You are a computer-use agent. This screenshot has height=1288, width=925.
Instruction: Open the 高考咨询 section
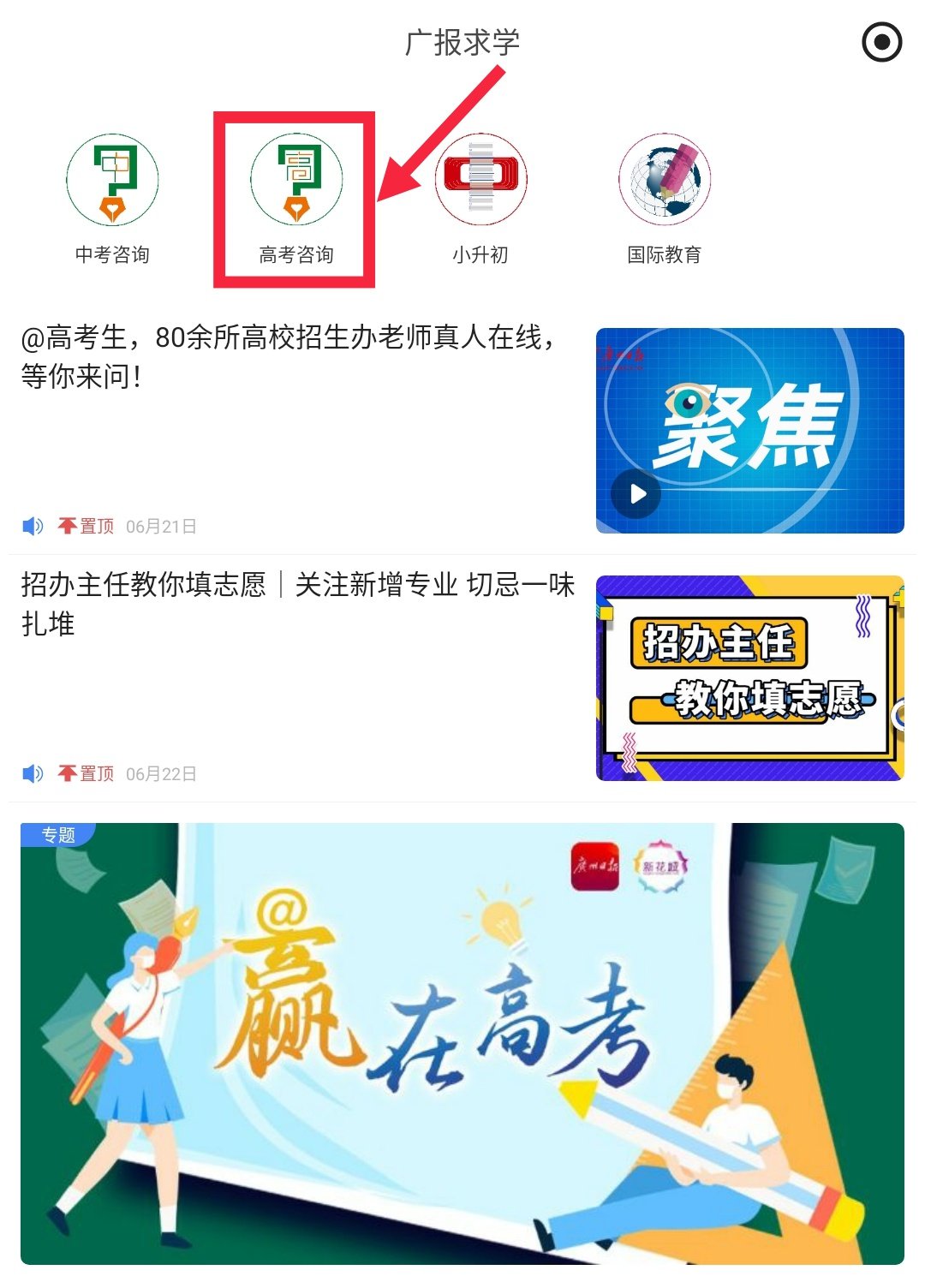click(x=296, y=197)
